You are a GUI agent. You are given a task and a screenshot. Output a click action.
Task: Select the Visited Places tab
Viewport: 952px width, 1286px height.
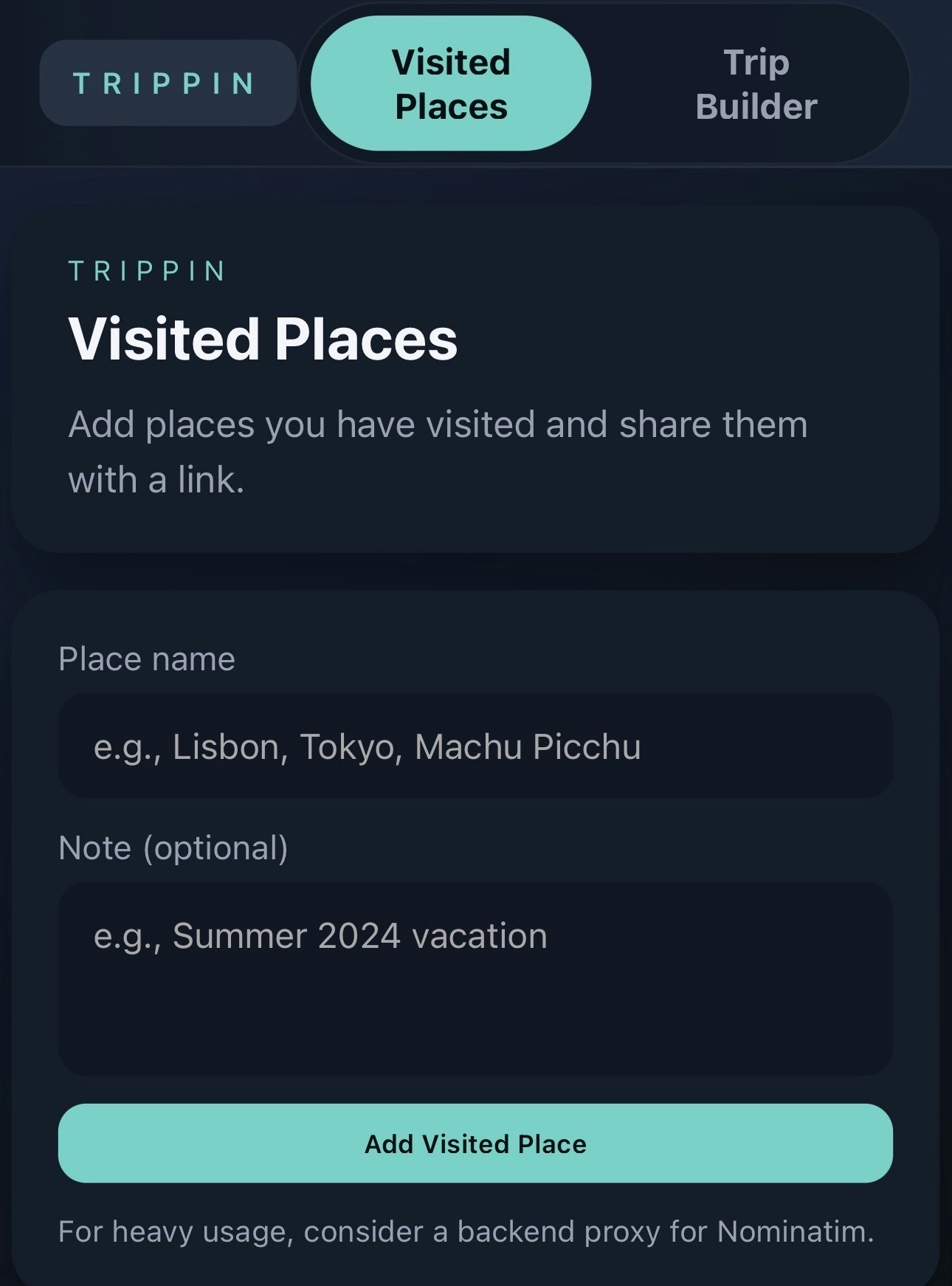pyautogui.click(x=451, y=84)
